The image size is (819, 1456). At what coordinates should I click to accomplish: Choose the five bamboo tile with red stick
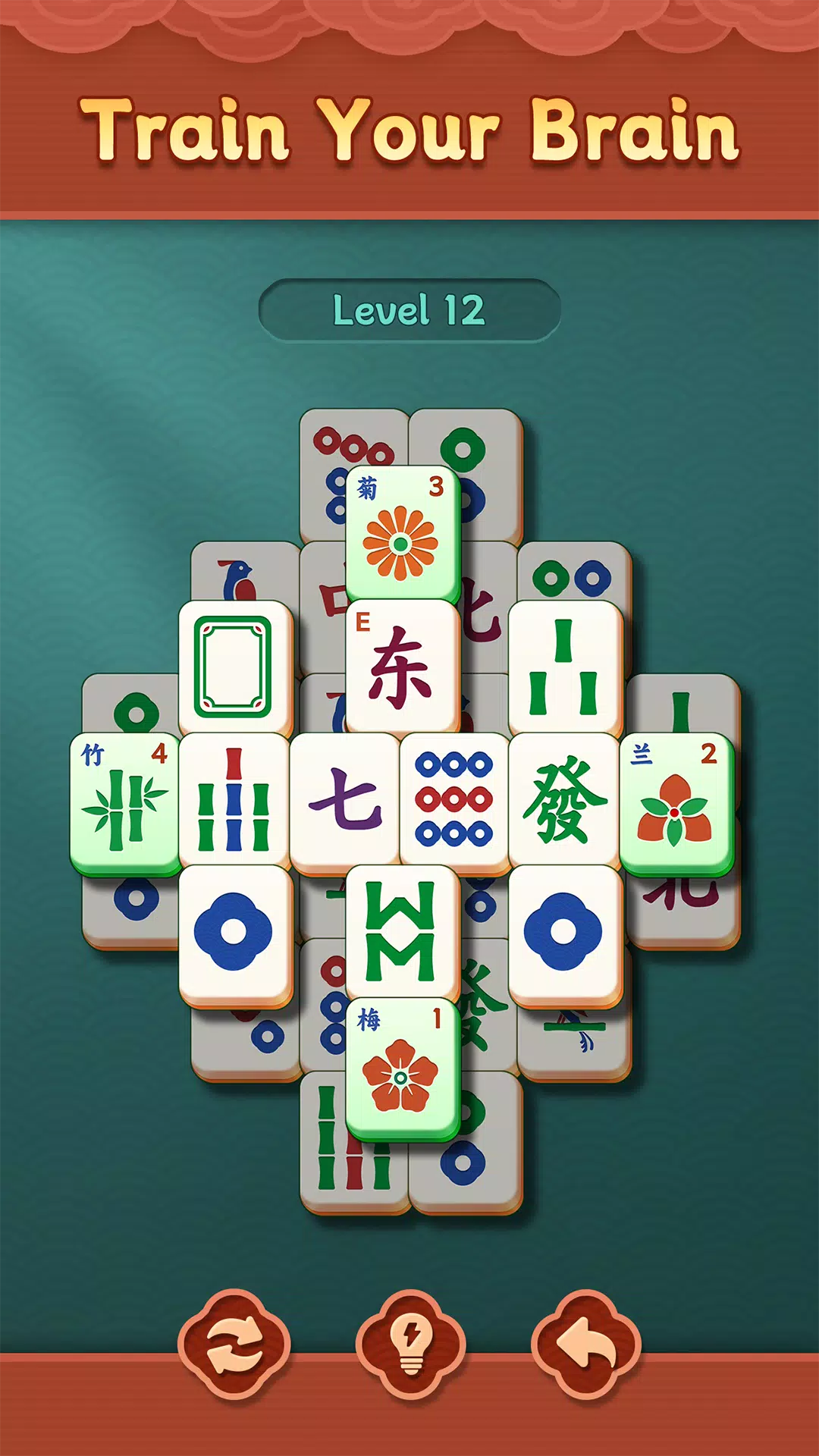(234, 800)
